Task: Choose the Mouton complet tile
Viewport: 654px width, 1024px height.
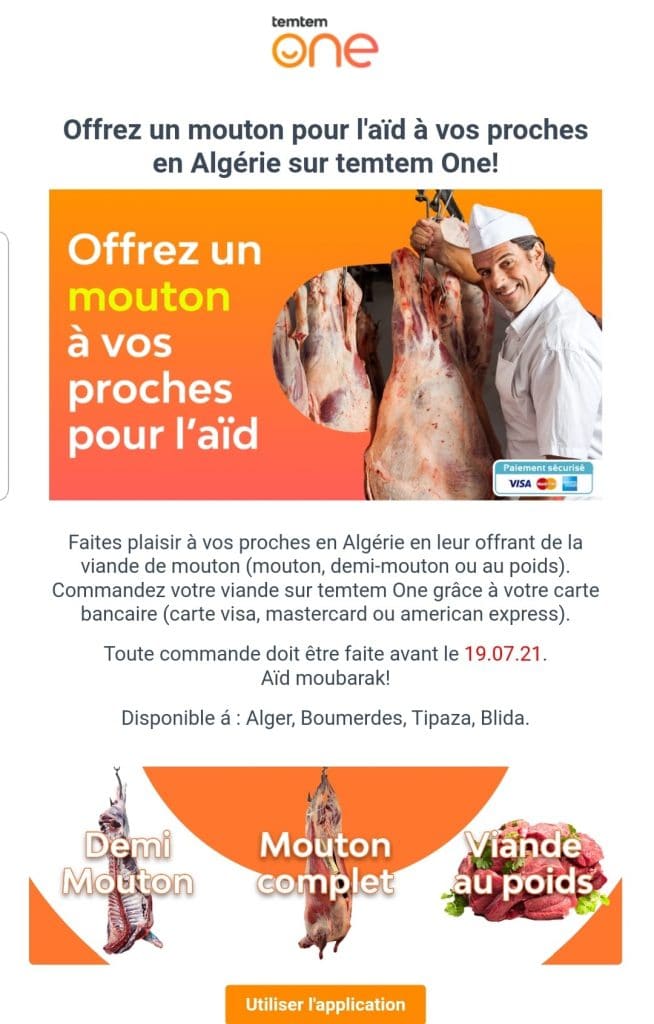Action: click(325, 864)
